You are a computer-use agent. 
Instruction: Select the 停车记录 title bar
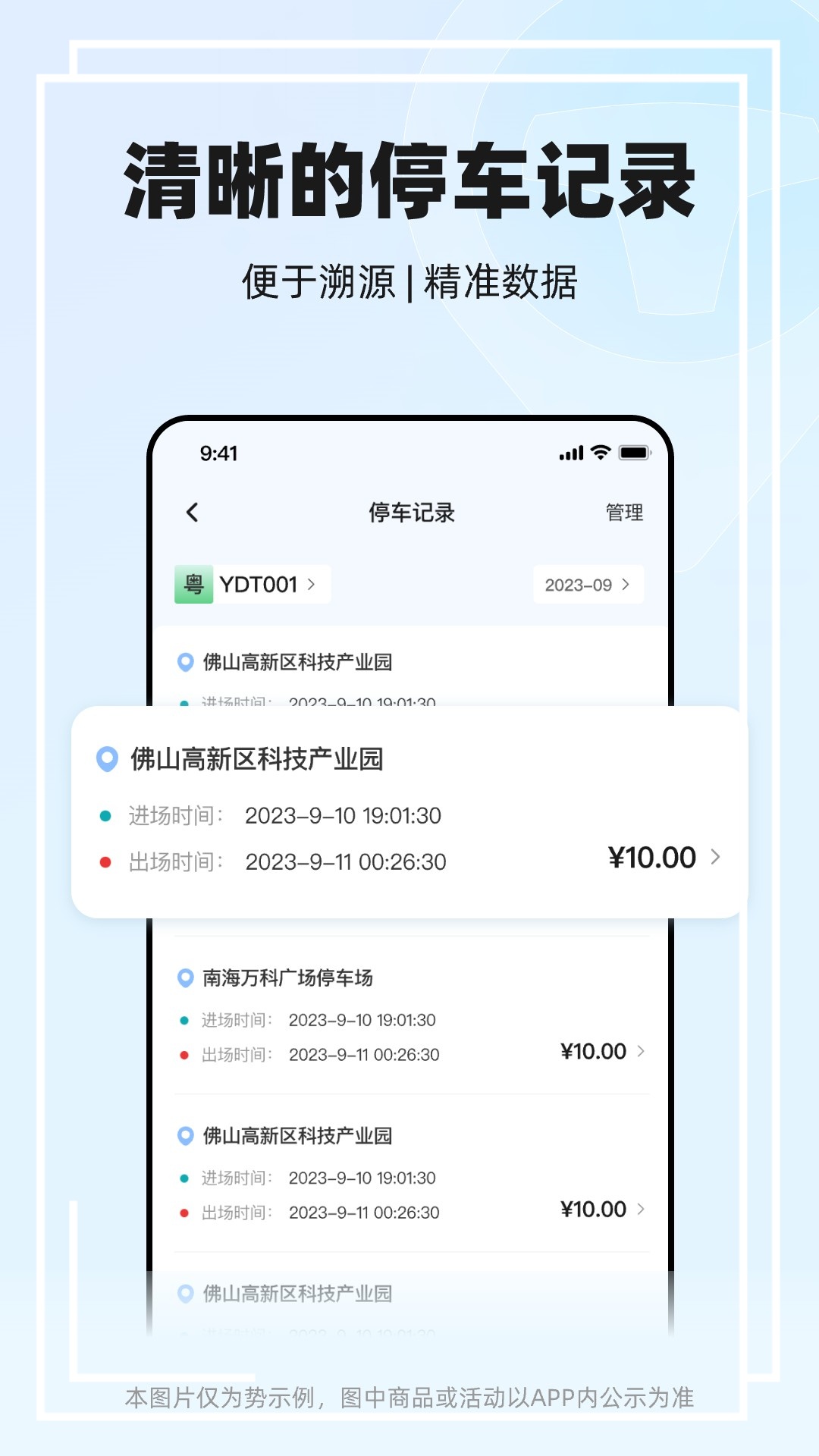[409, 512]
